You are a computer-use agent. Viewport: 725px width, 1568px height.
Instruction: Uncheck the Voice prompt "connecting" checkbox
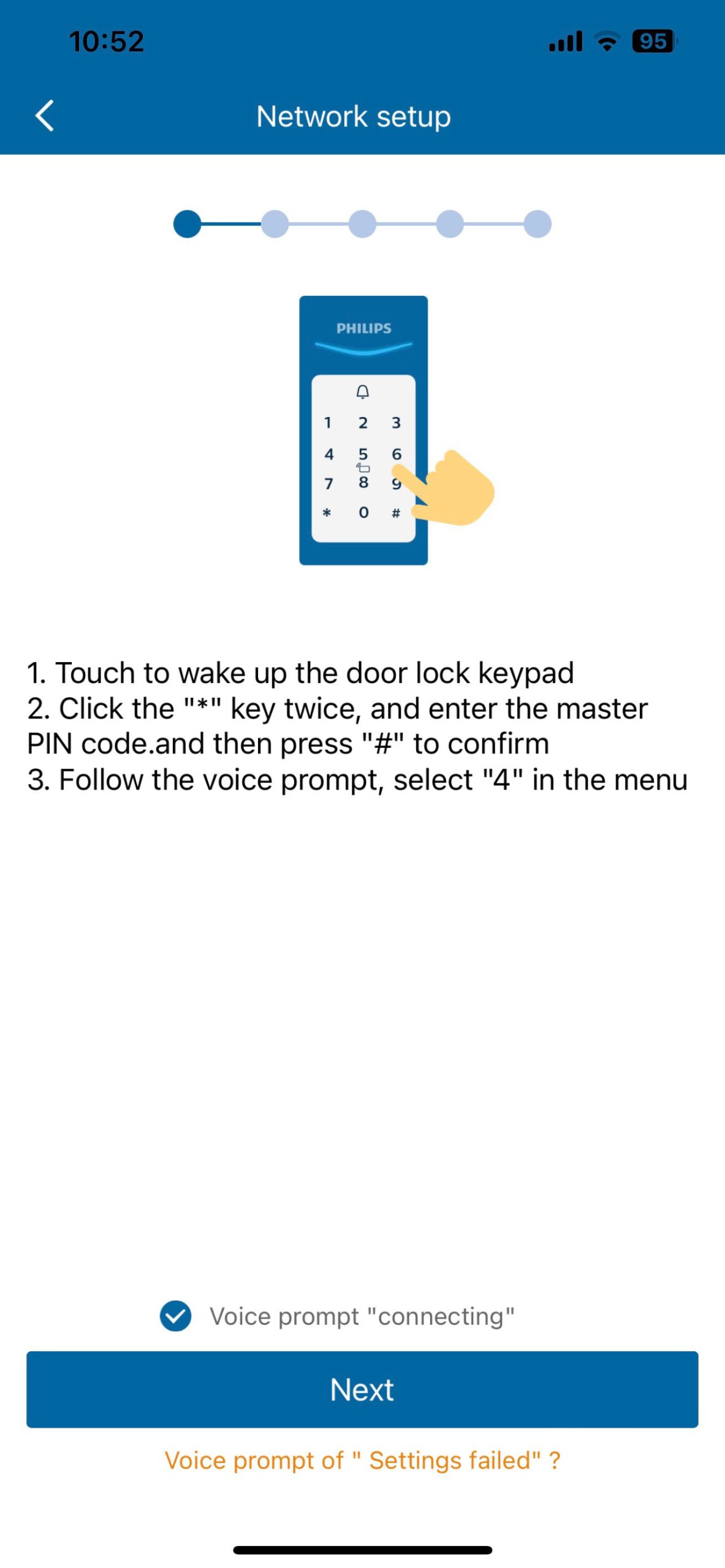point(175,1316)
